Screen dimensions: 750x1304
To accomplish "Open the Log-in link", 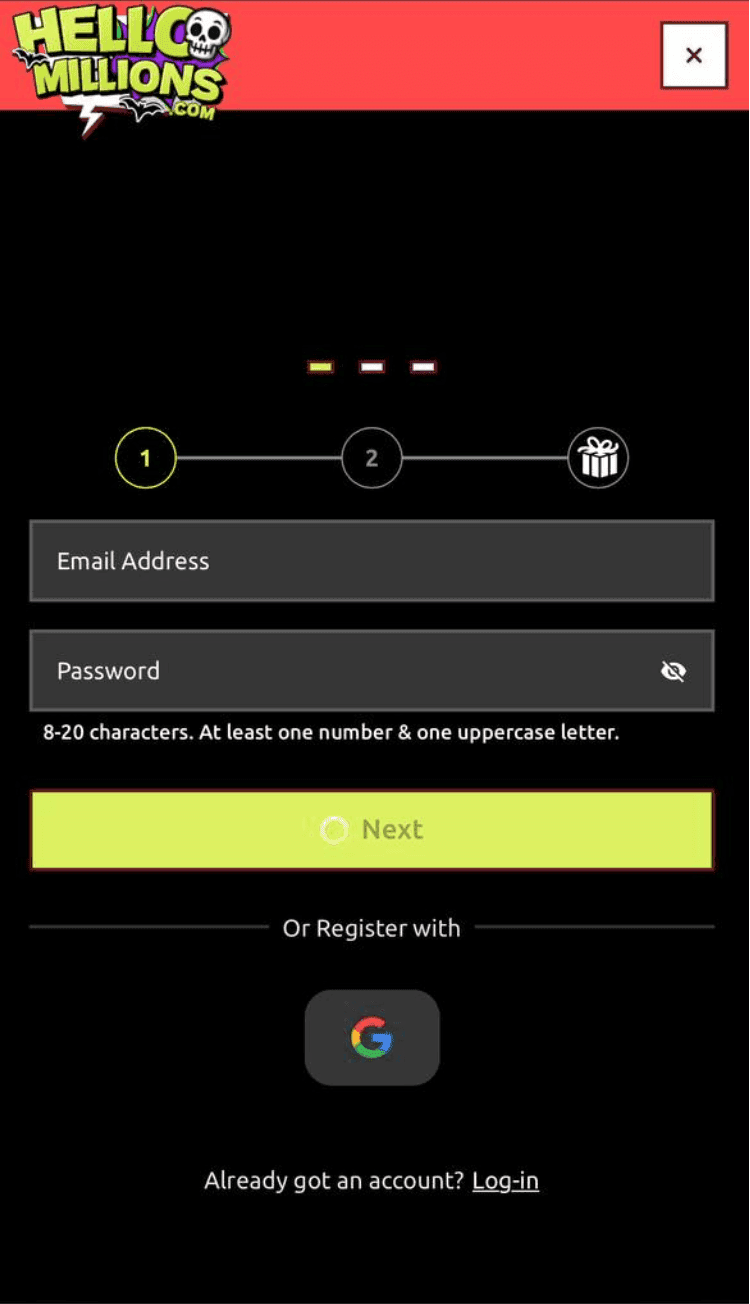I will [505, 1181].
